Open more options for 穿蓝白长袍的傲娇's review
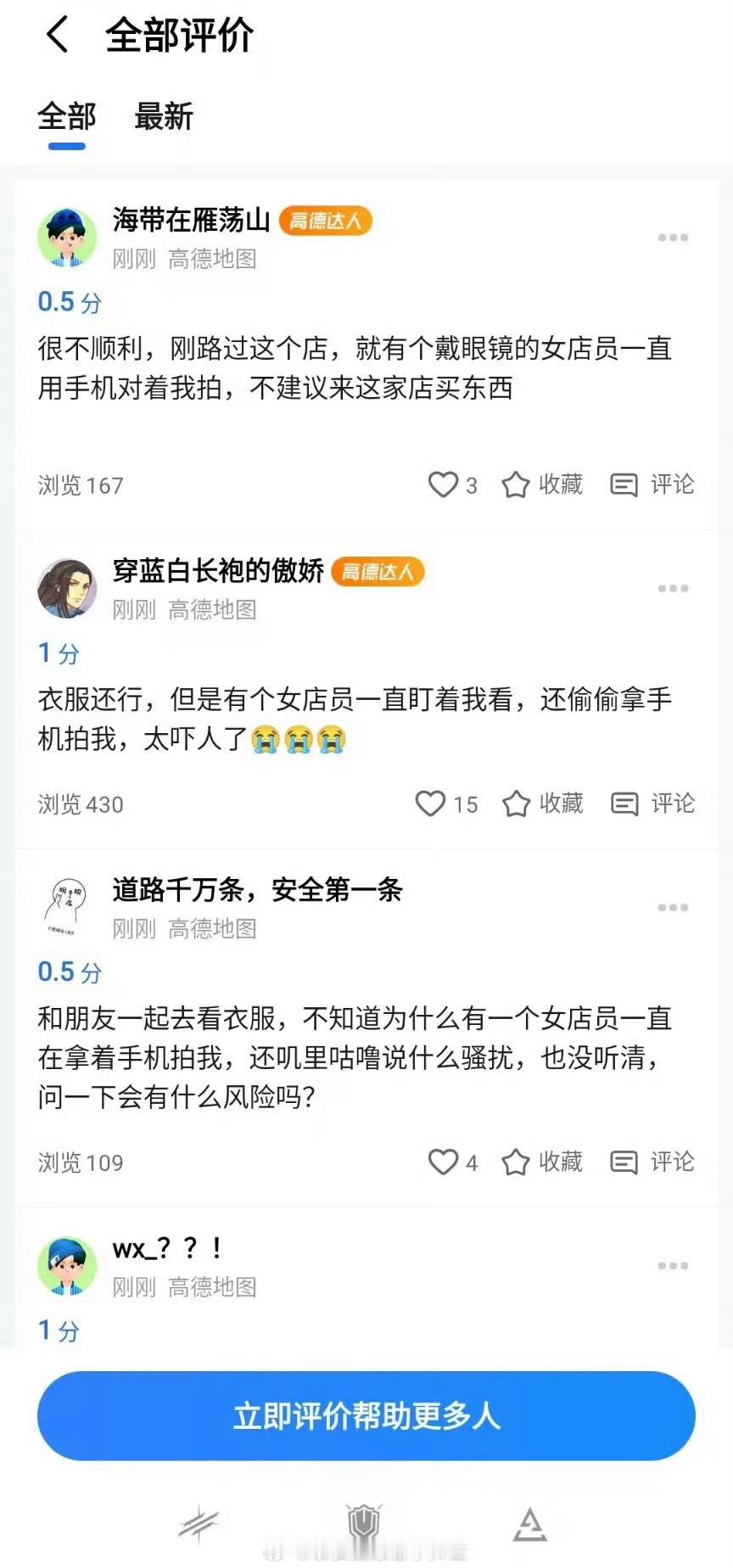The image size is (733, 1568). click(x=674, y=589)
